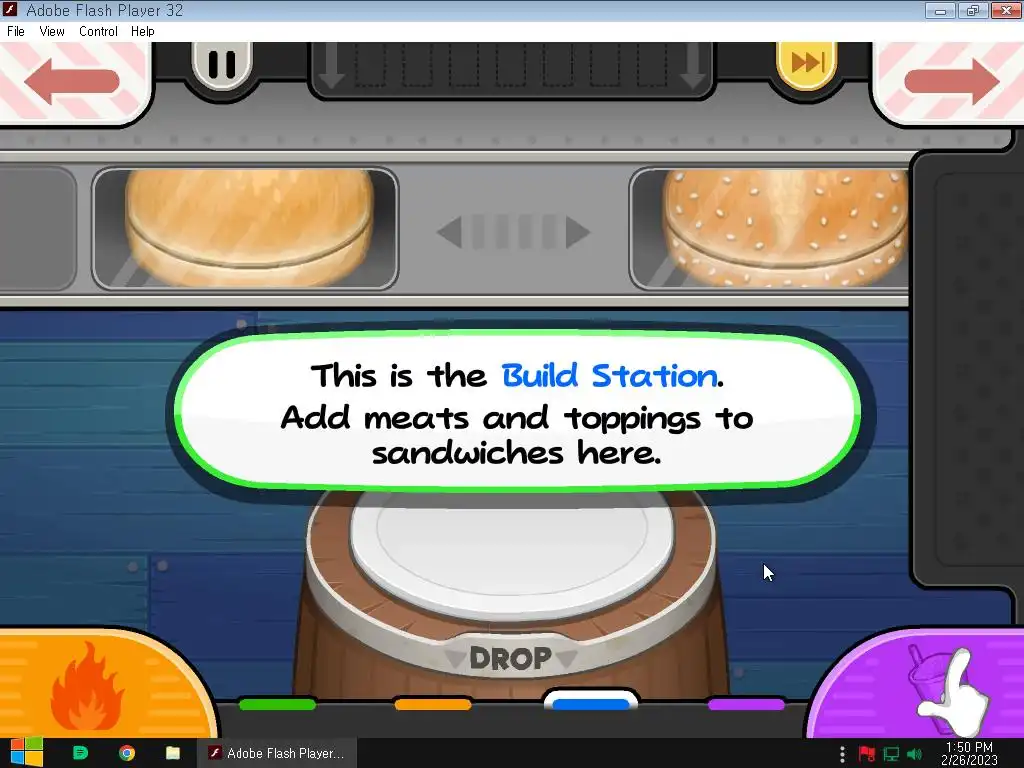
Task: Go to the next station with right arrow
Action: coord(950,82)
